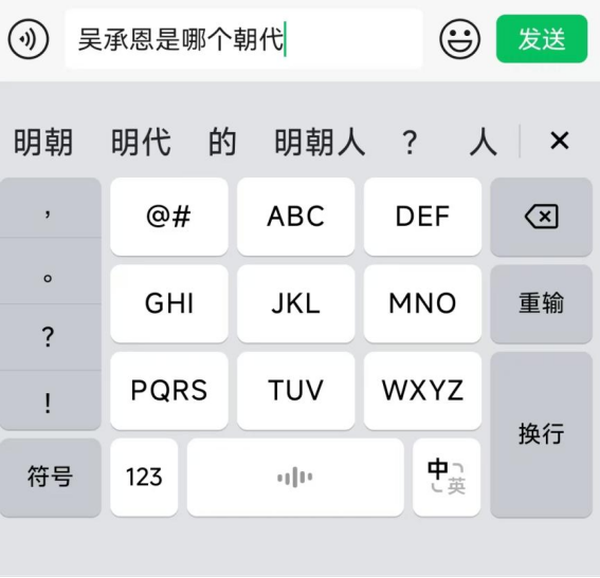The height and width of the screenshot is (578, 600).
Task: Tap the MNO key
Action: (x=422, y=303)
